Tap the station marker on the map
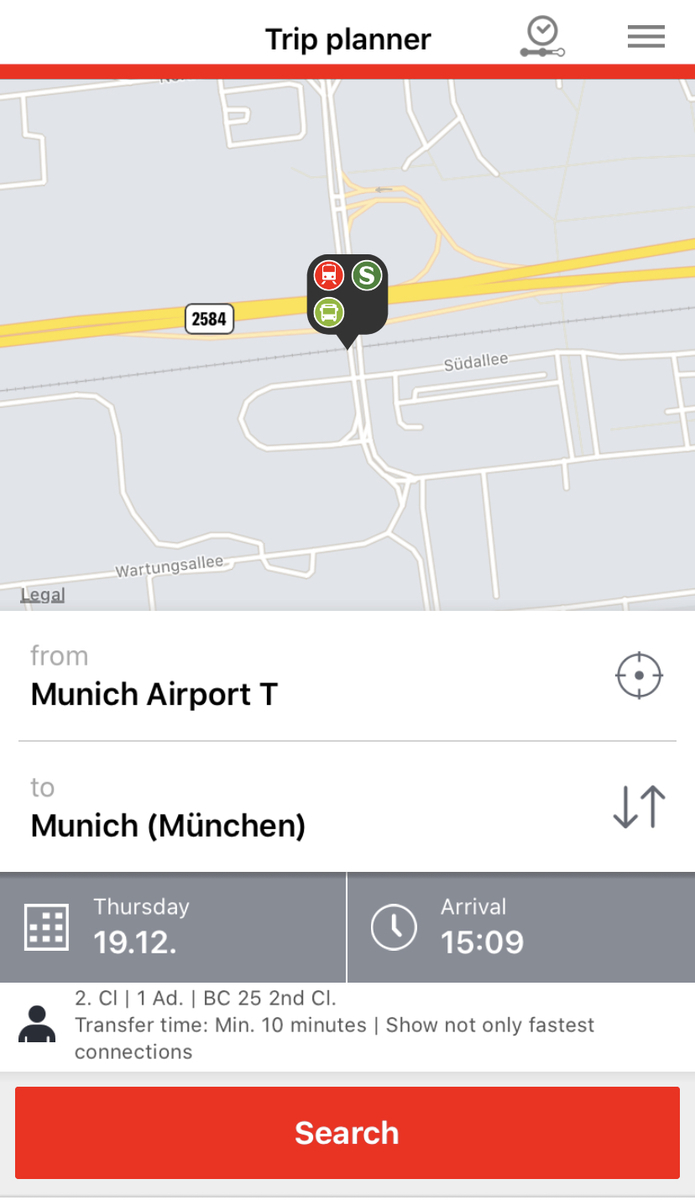This screenshot has height=1200, width=695. (347, 299)
